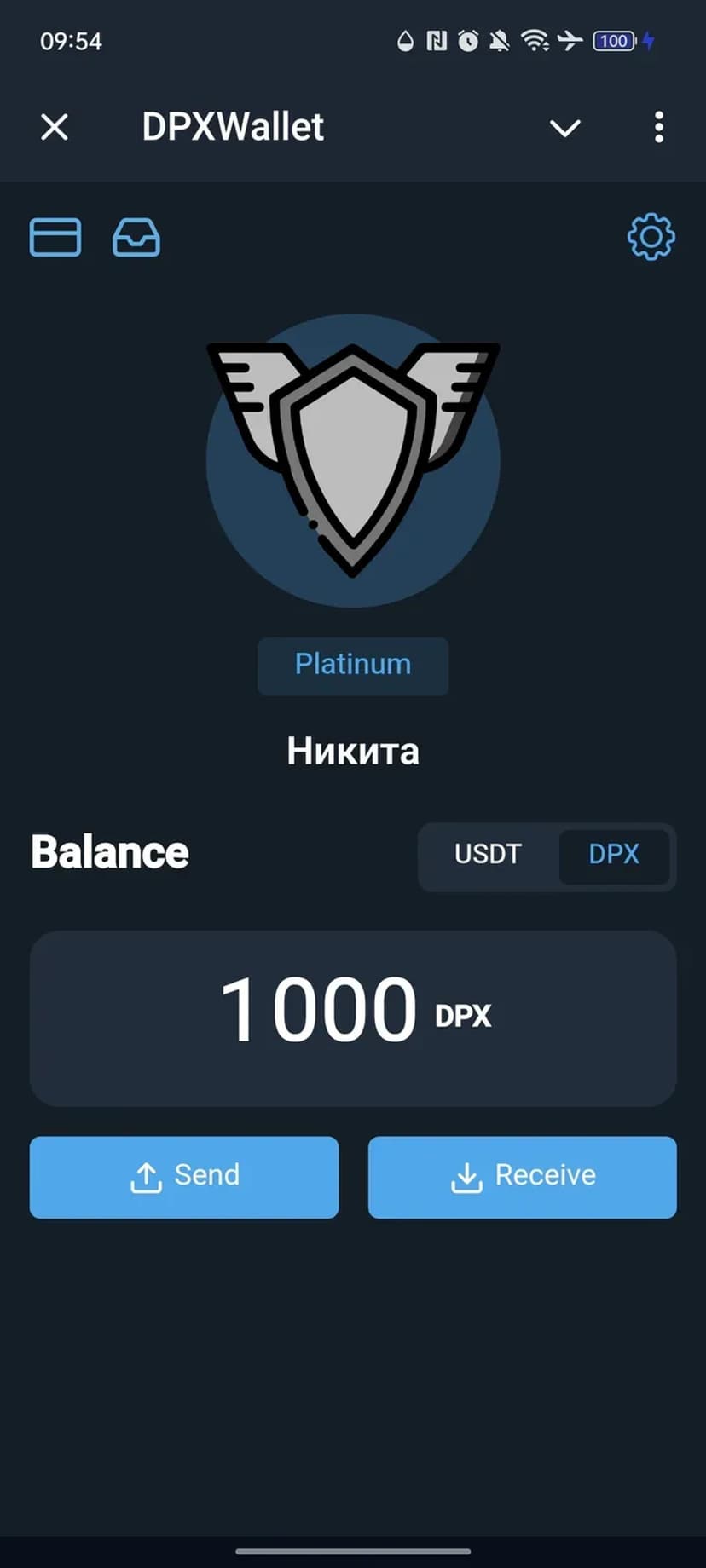Switch balance to USDT

(x=488, y=854)
